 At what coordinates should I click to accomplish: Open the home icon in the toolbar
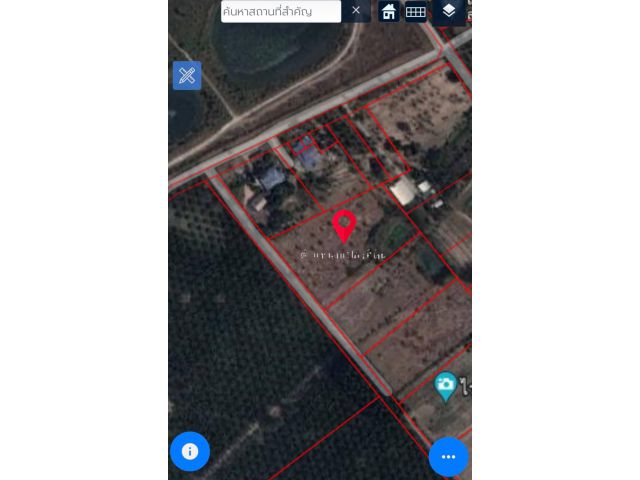coord(389,12)
